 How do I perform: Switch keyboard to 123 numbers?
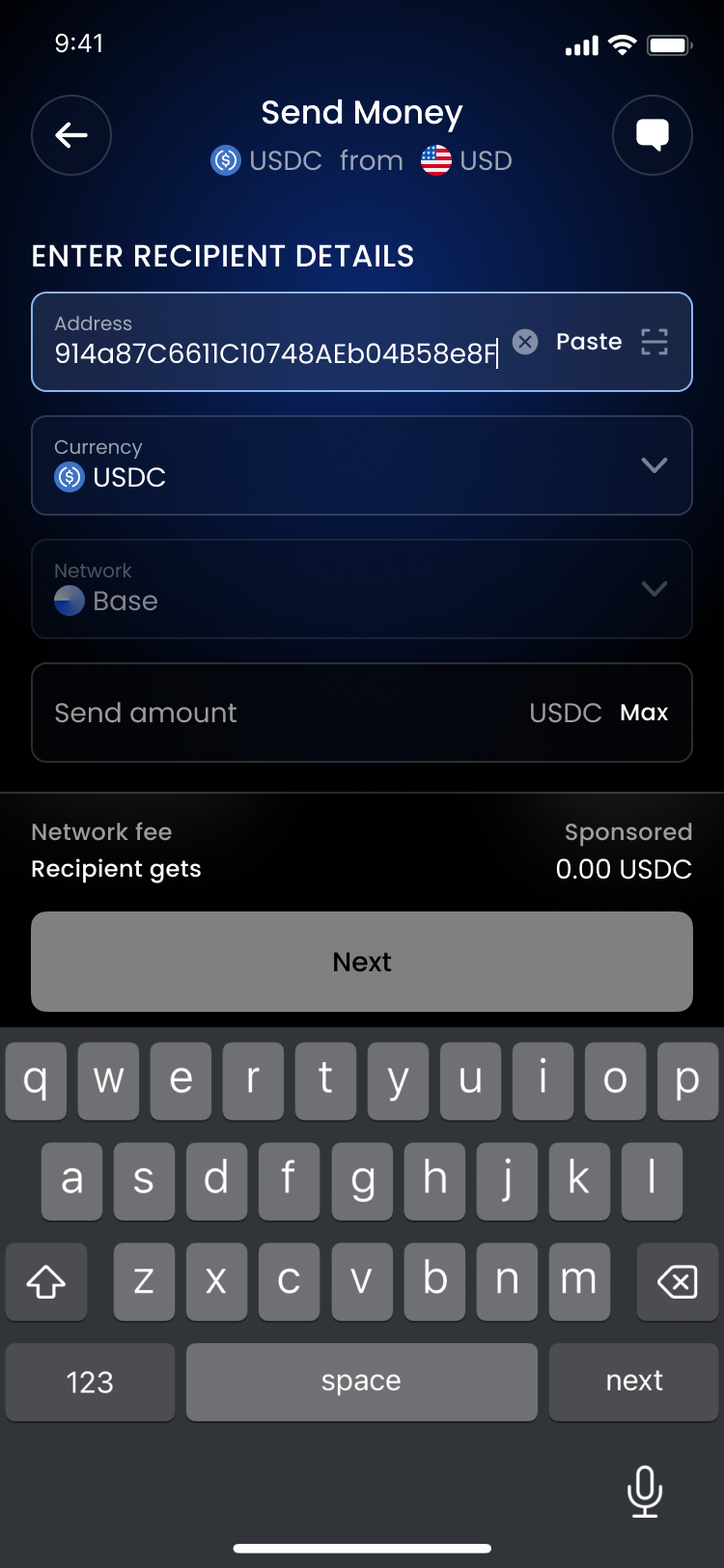coord(90,1383)
